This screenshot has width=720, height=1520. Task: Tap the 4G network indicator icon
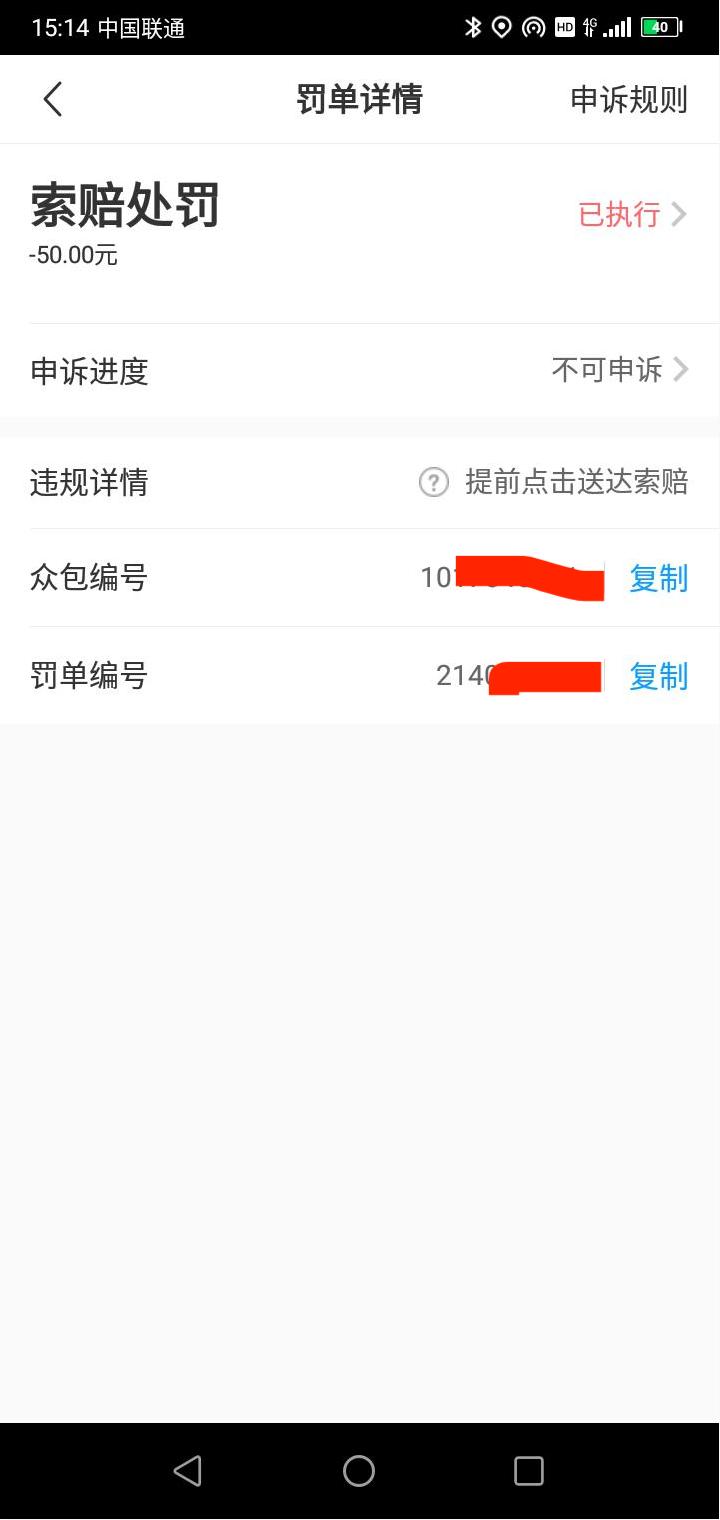[x=589, y=27]
